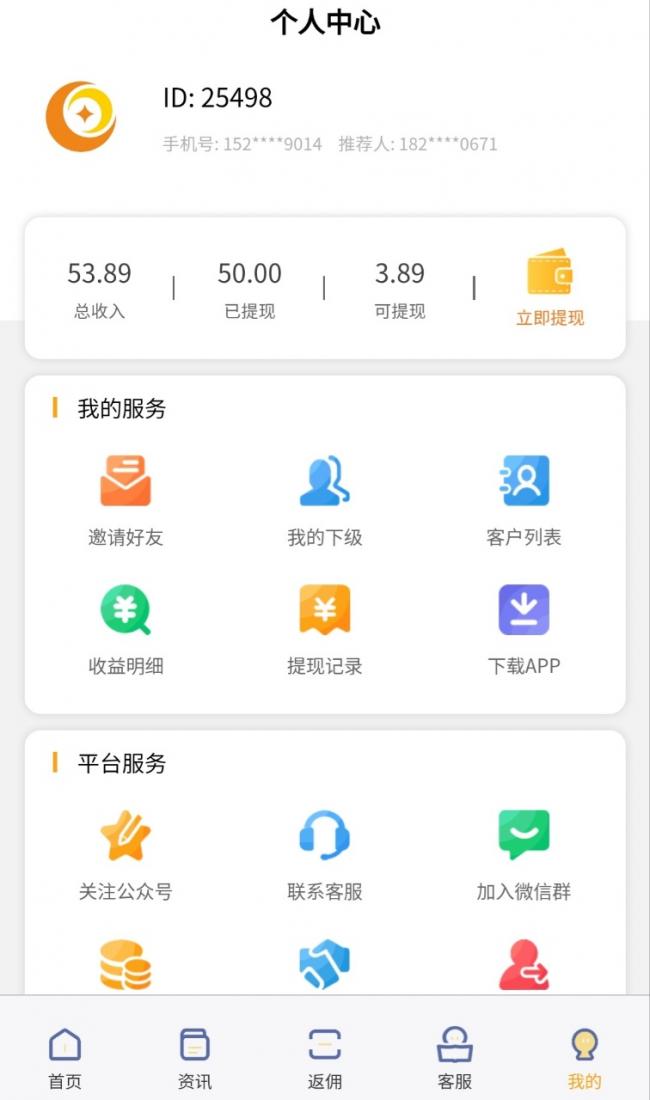Image resolution: width=650 pixels, height=1100 pixels.
Task: Switch to the 资讯 news tab
Action: 195,1059
